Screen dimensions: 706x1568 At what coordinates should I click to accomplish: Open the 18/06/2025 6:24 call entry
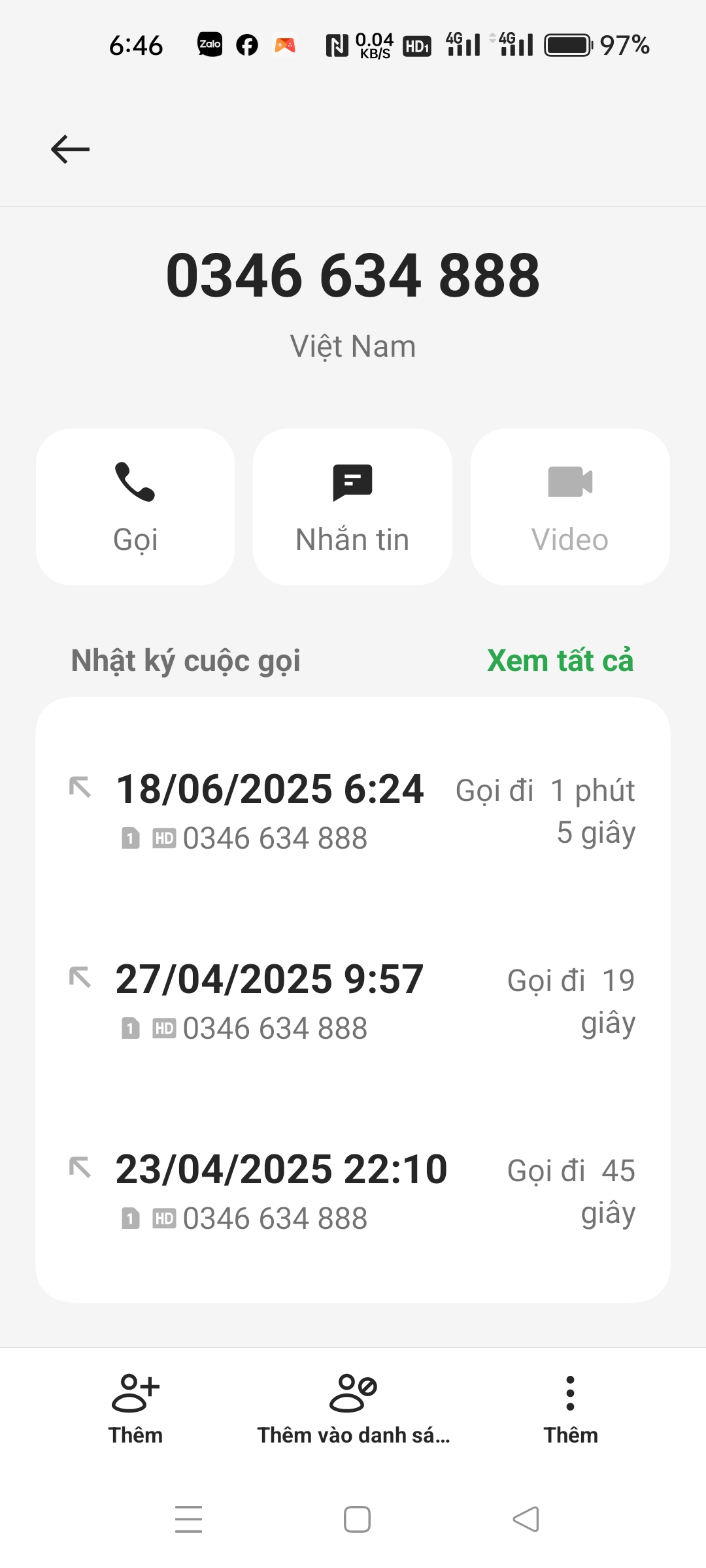[x=353, y=810]
